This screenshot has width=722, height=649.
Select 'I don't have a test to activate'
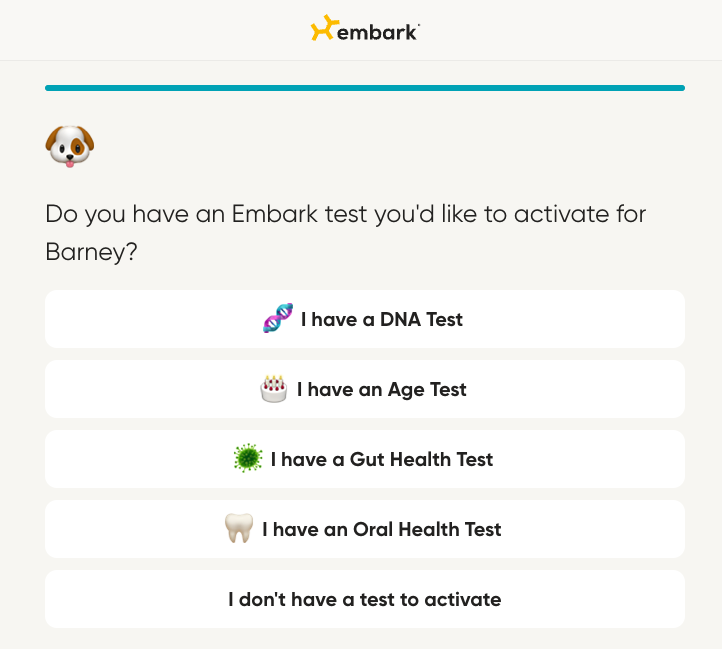point(364,599)
